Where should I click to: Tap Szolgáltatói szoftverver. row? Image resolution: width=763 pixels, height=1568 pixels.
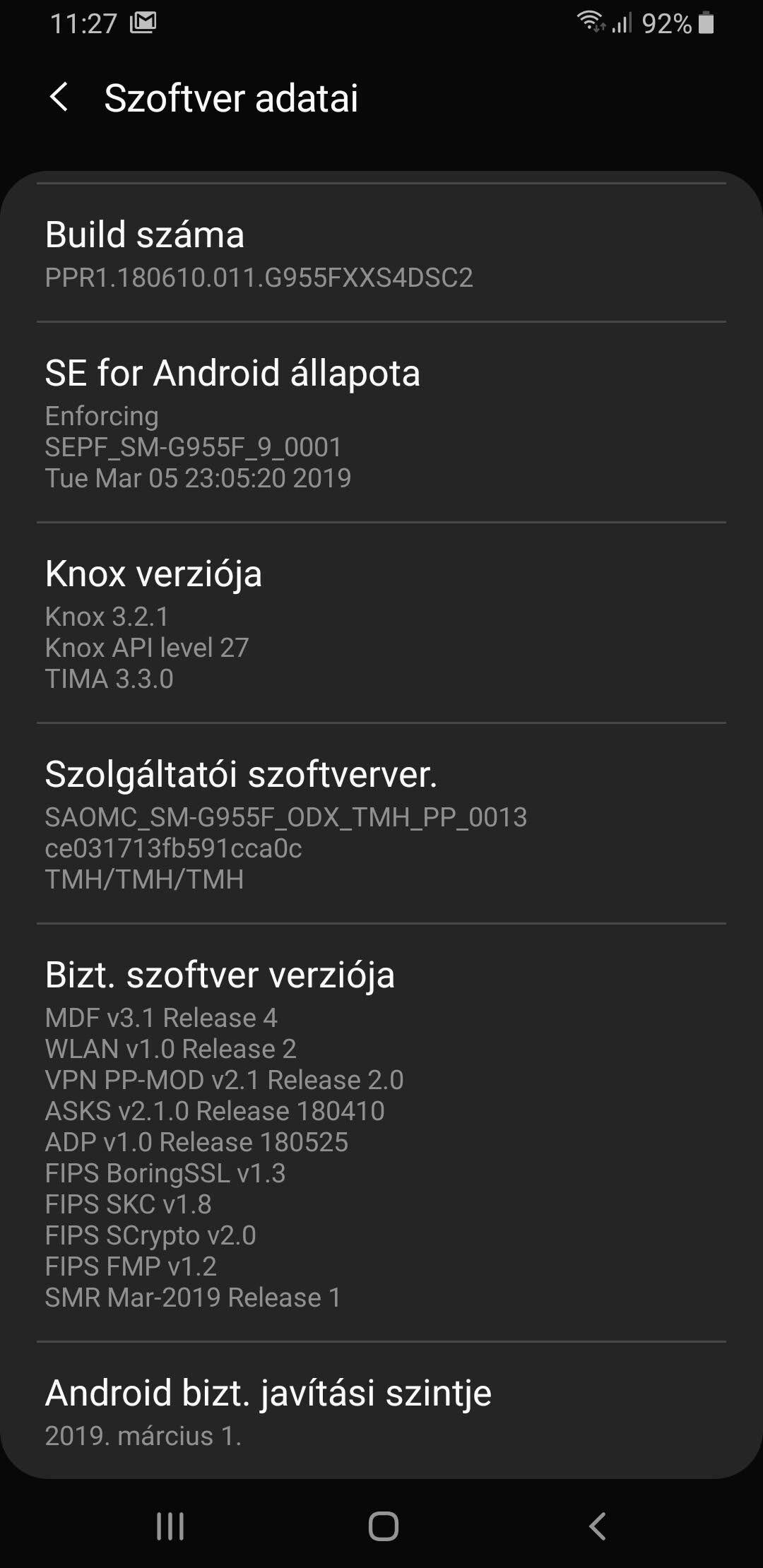(x=381, y=824)
